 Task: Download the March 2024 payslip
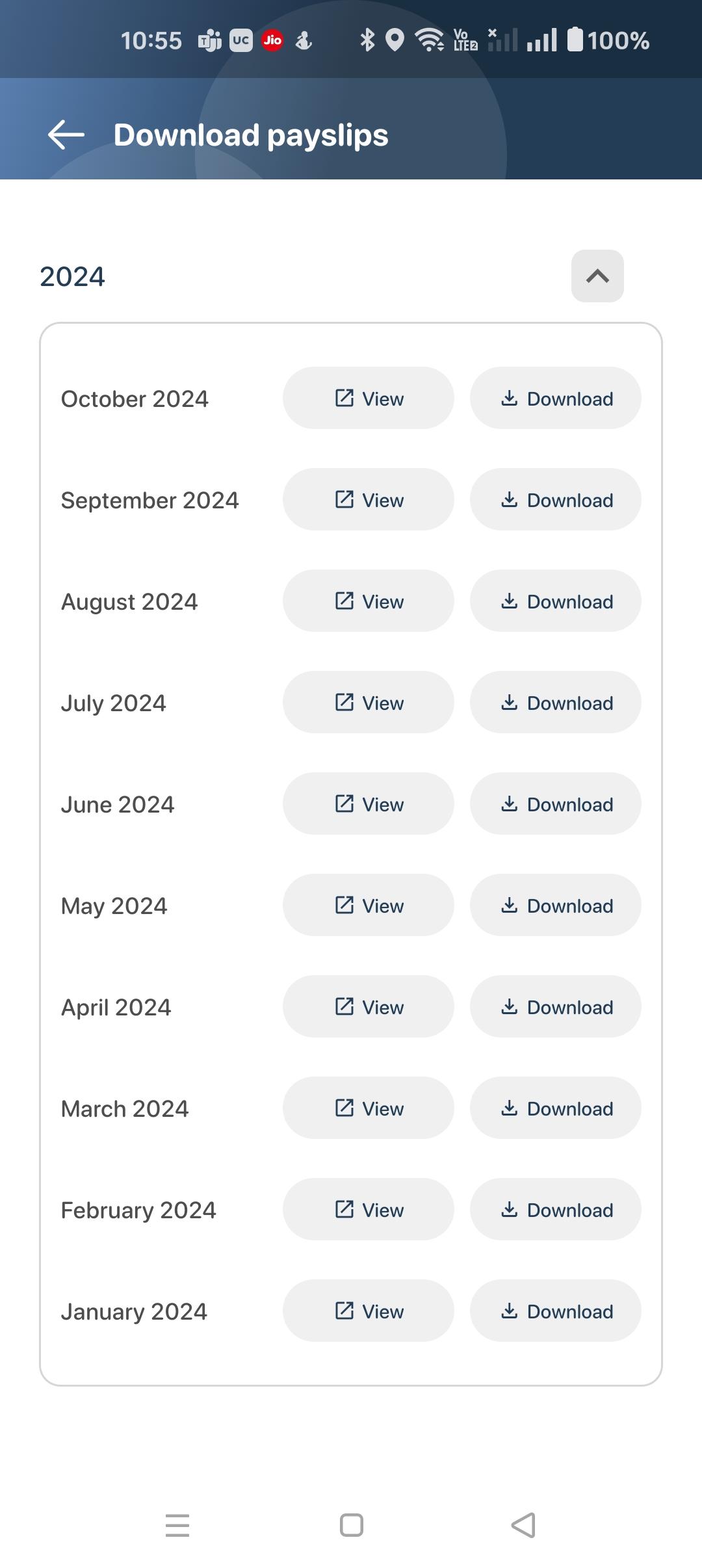pos(556,1108)
